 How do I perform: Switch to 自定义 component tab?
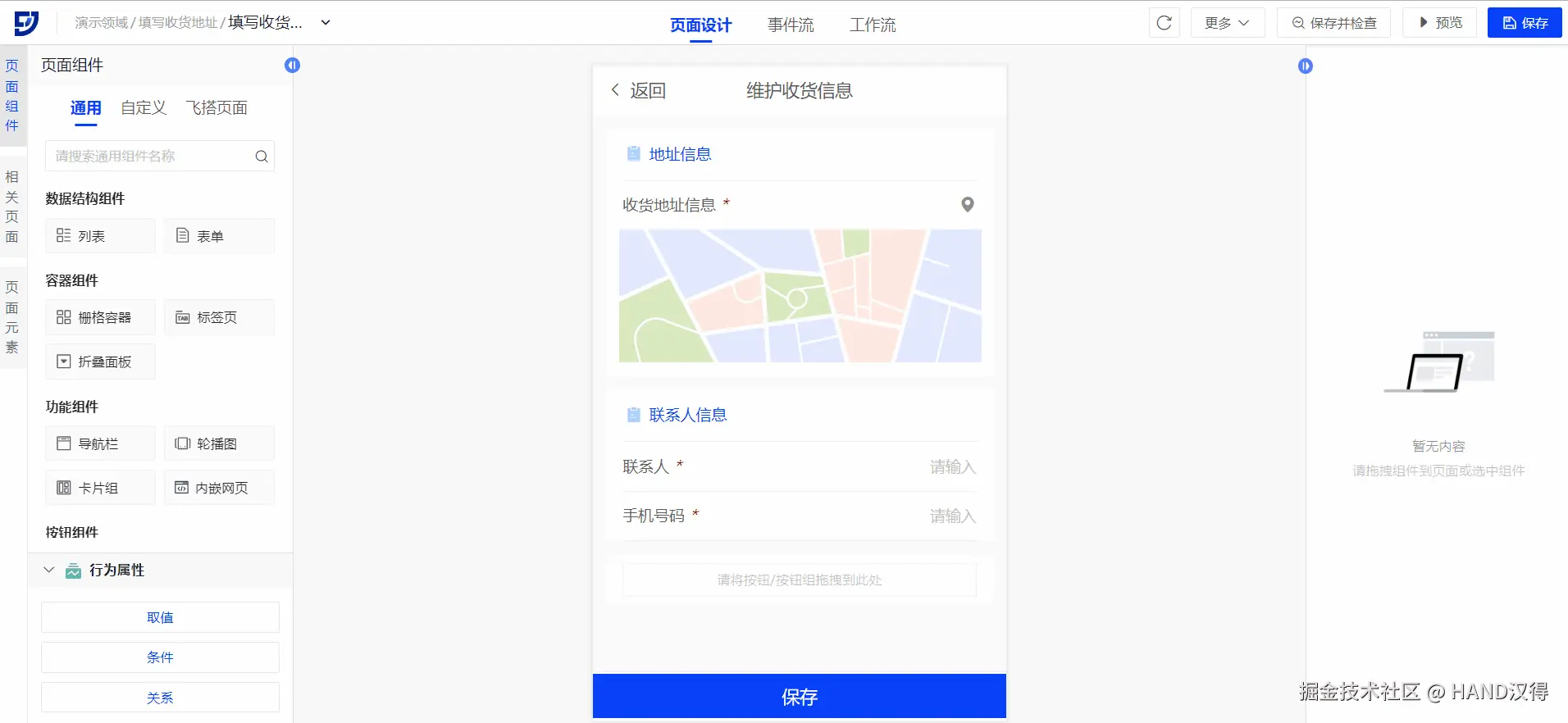click(x=144, y=107)
